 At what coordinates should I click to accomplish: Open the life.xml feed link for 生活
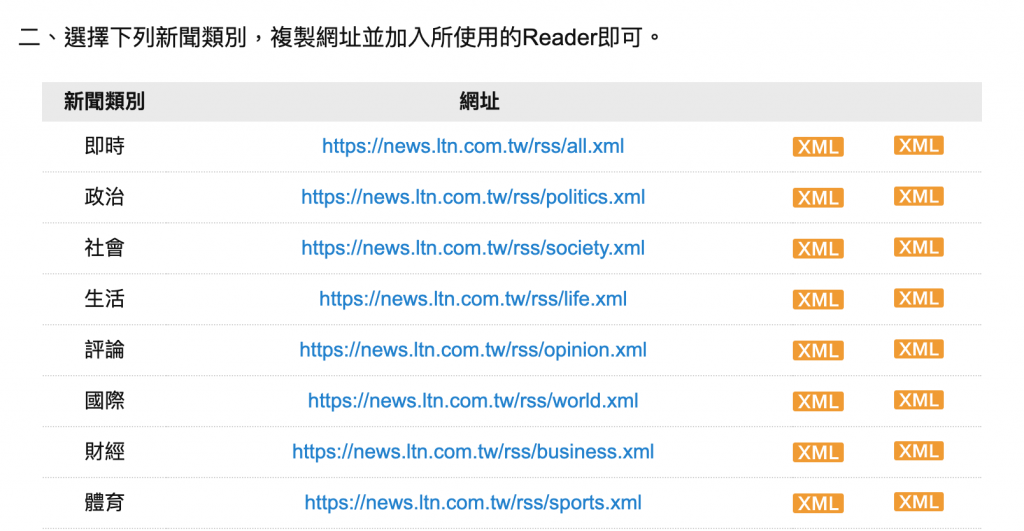472,299
